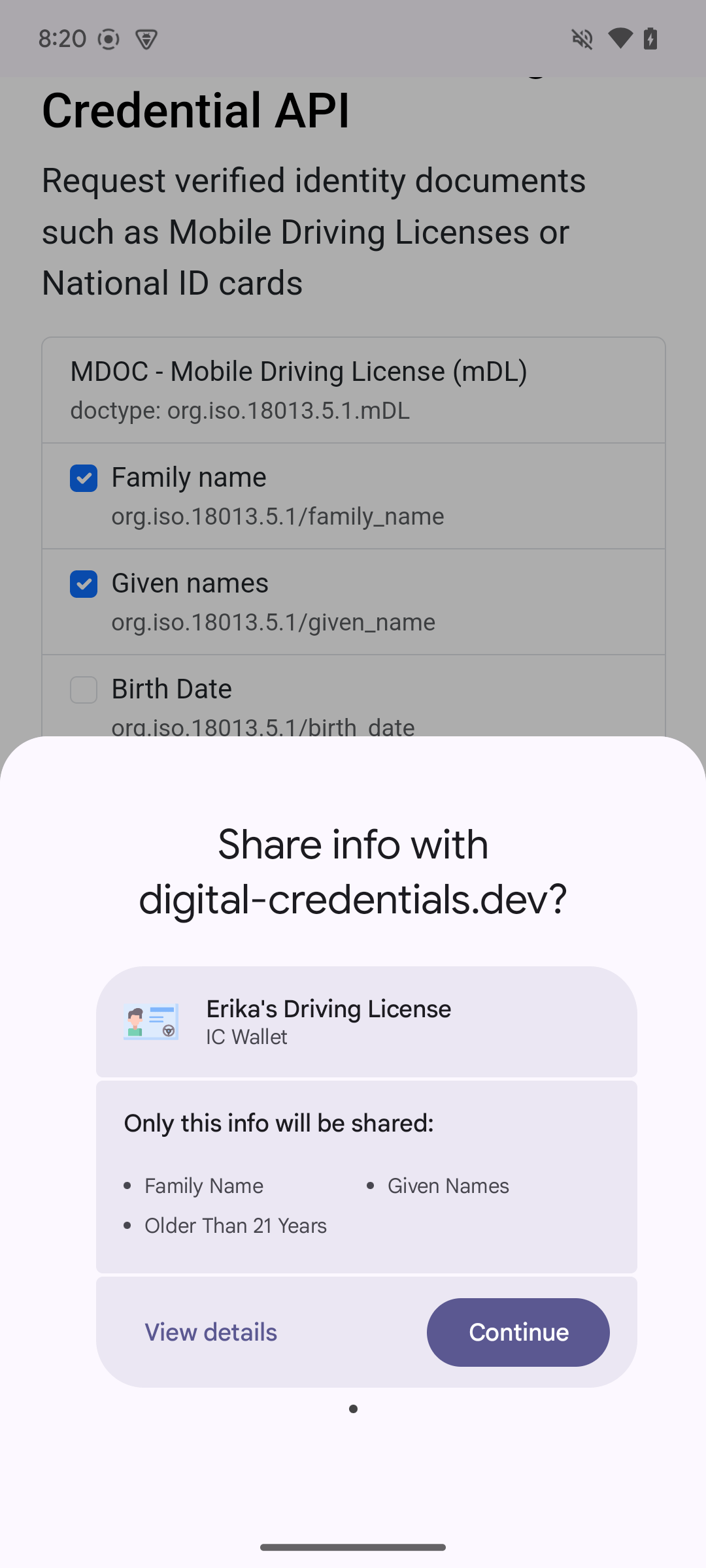Check the Birth Date checkbox
This screenshot has width=706, height=1568.
click(84, 690)
